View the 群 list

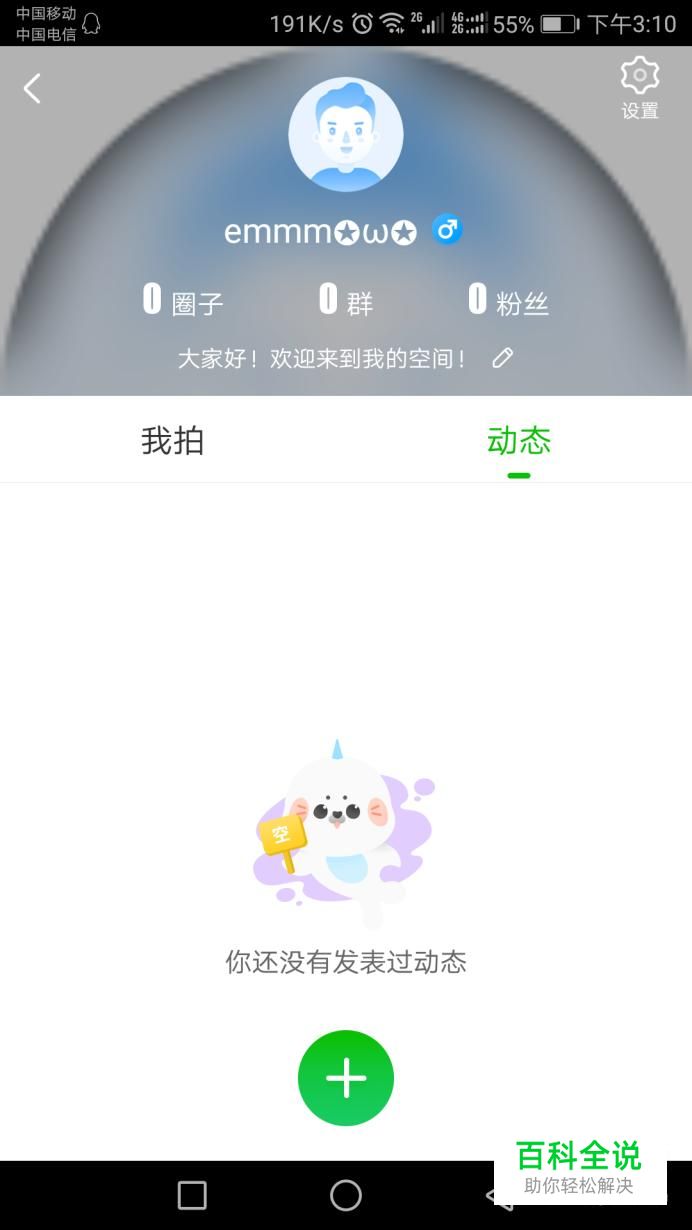346,300
